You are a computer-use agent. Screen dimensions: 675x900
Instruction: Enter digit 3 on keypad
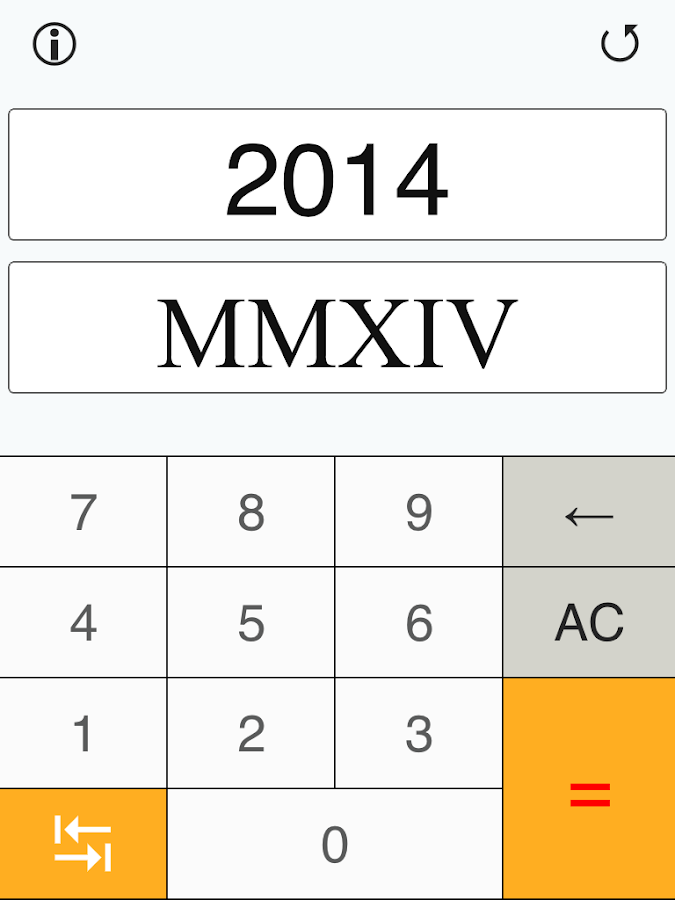[419, 734]
